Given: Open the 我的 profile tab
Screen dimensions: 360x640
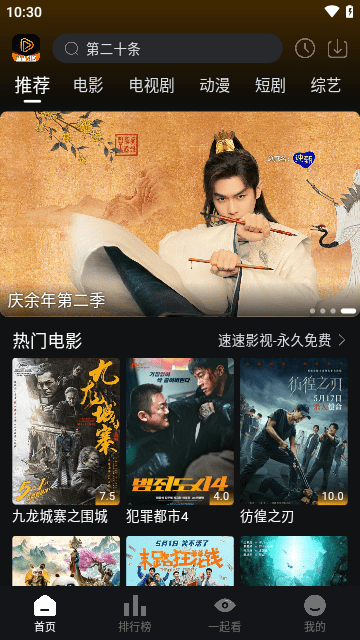Looking at the screenshot, I should click(315, 613).
